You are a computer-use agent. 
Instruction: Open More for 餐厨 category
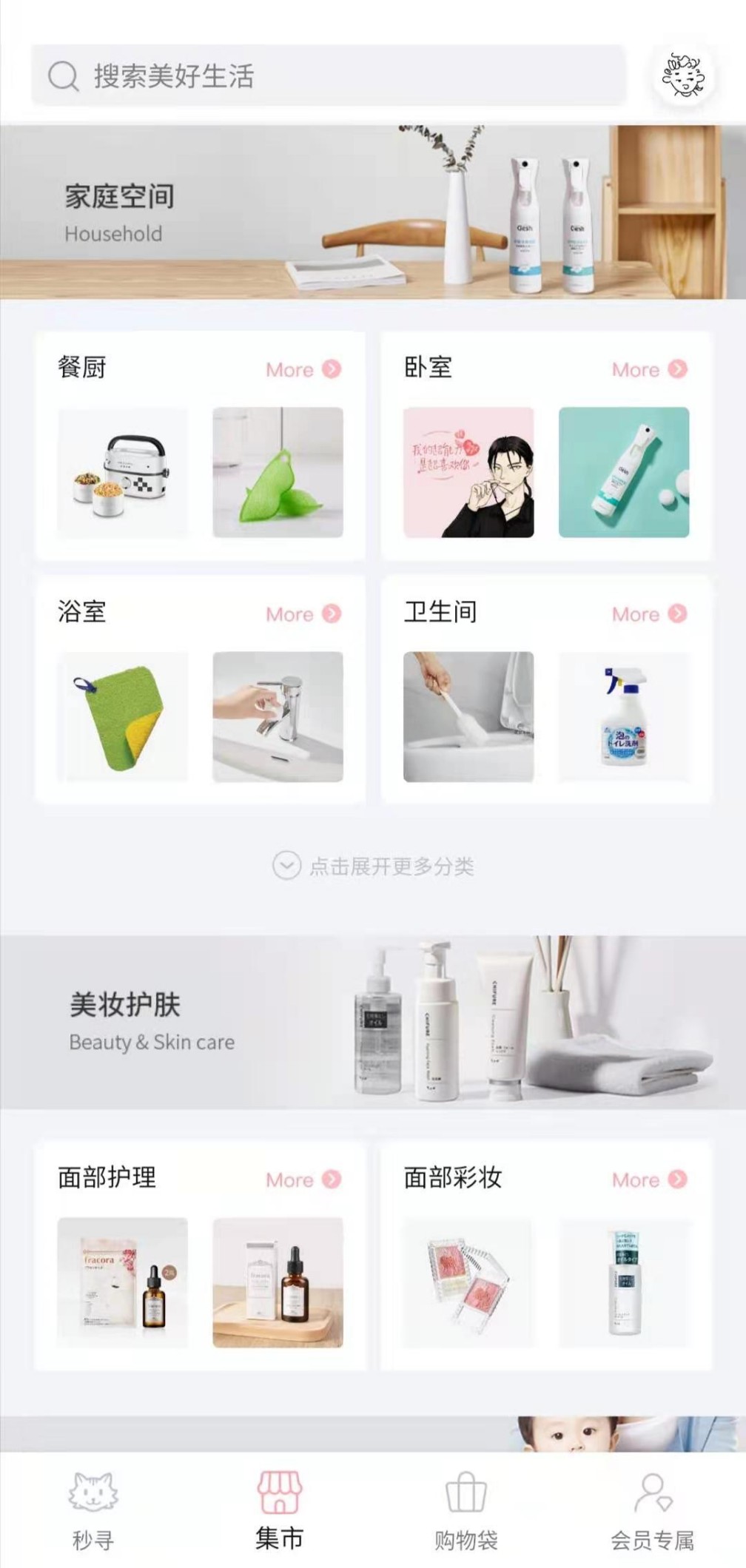pos(303,369)
